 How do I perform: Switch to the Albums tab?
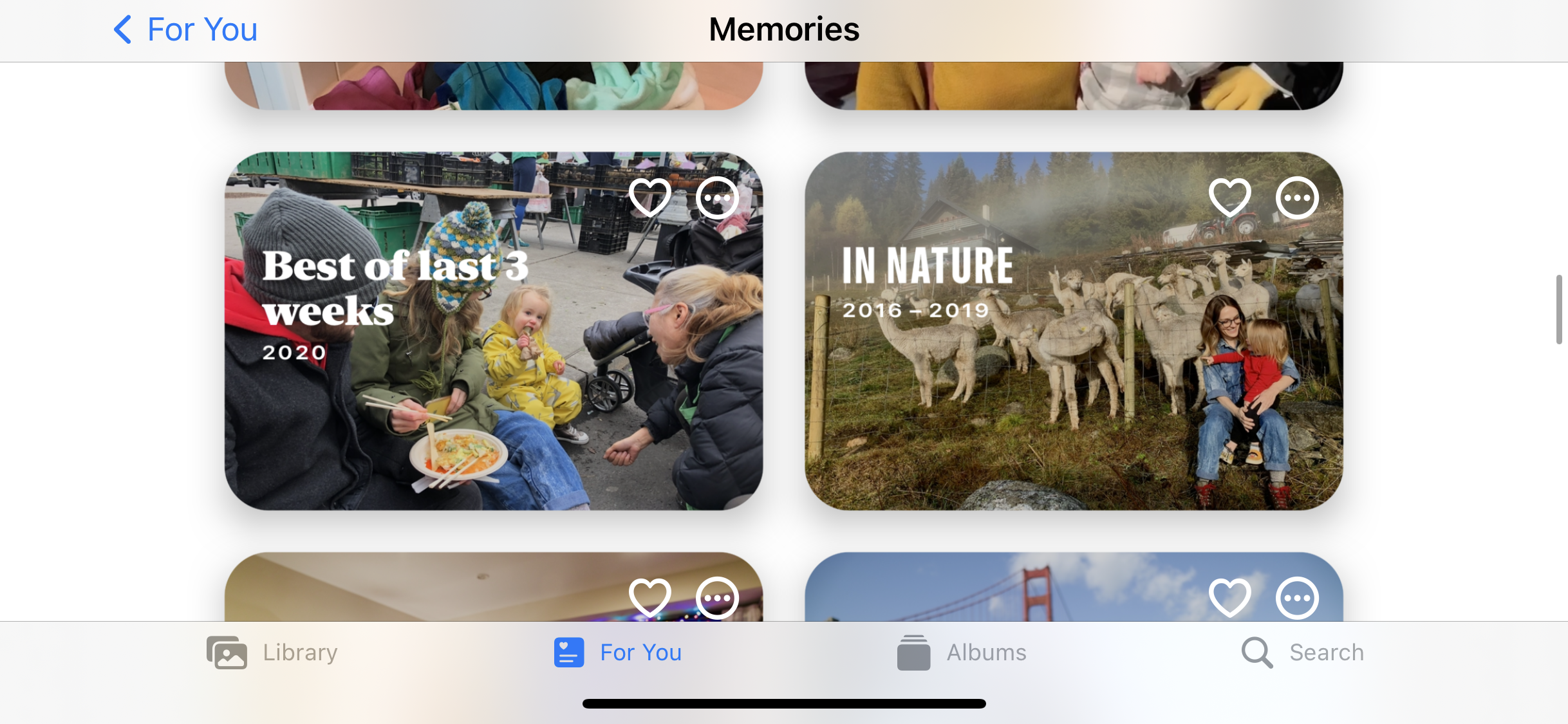(x=962, y=653)
